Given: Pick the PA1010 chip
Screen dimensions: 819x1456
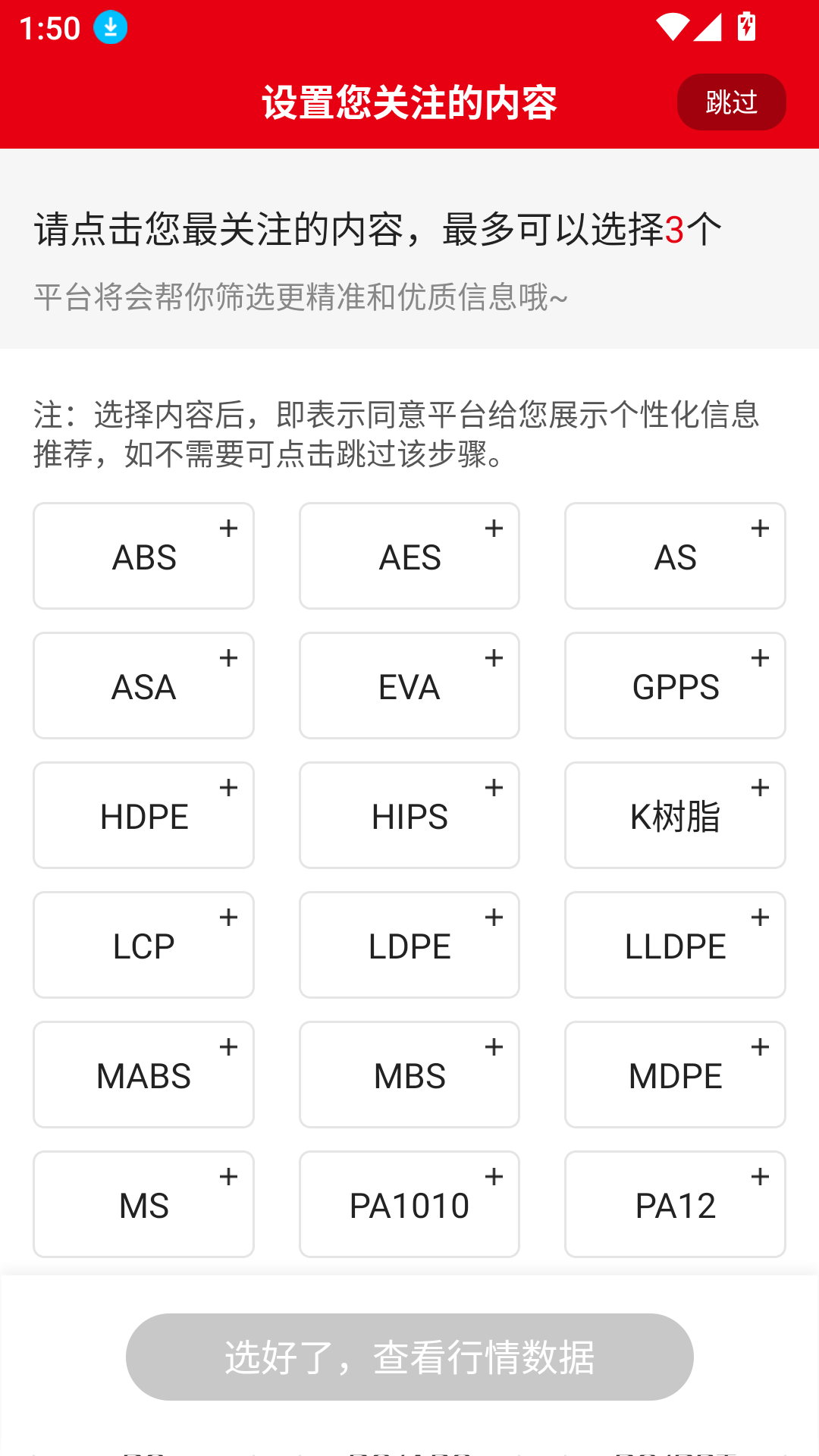Looking at the screenshot, I should tap(409, 1204).
